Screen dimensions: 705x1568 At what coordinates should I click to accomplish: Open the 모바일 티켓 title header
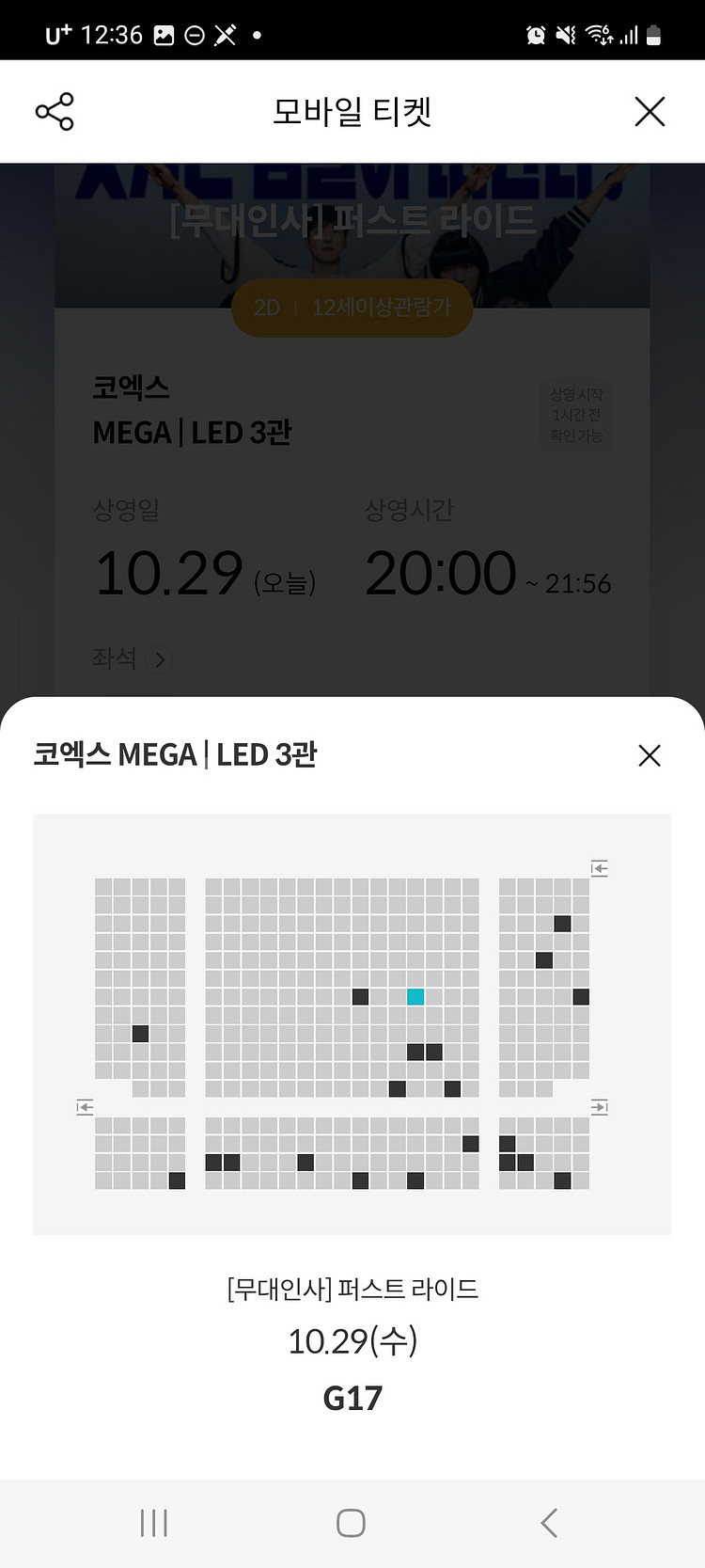coord(352,110)
